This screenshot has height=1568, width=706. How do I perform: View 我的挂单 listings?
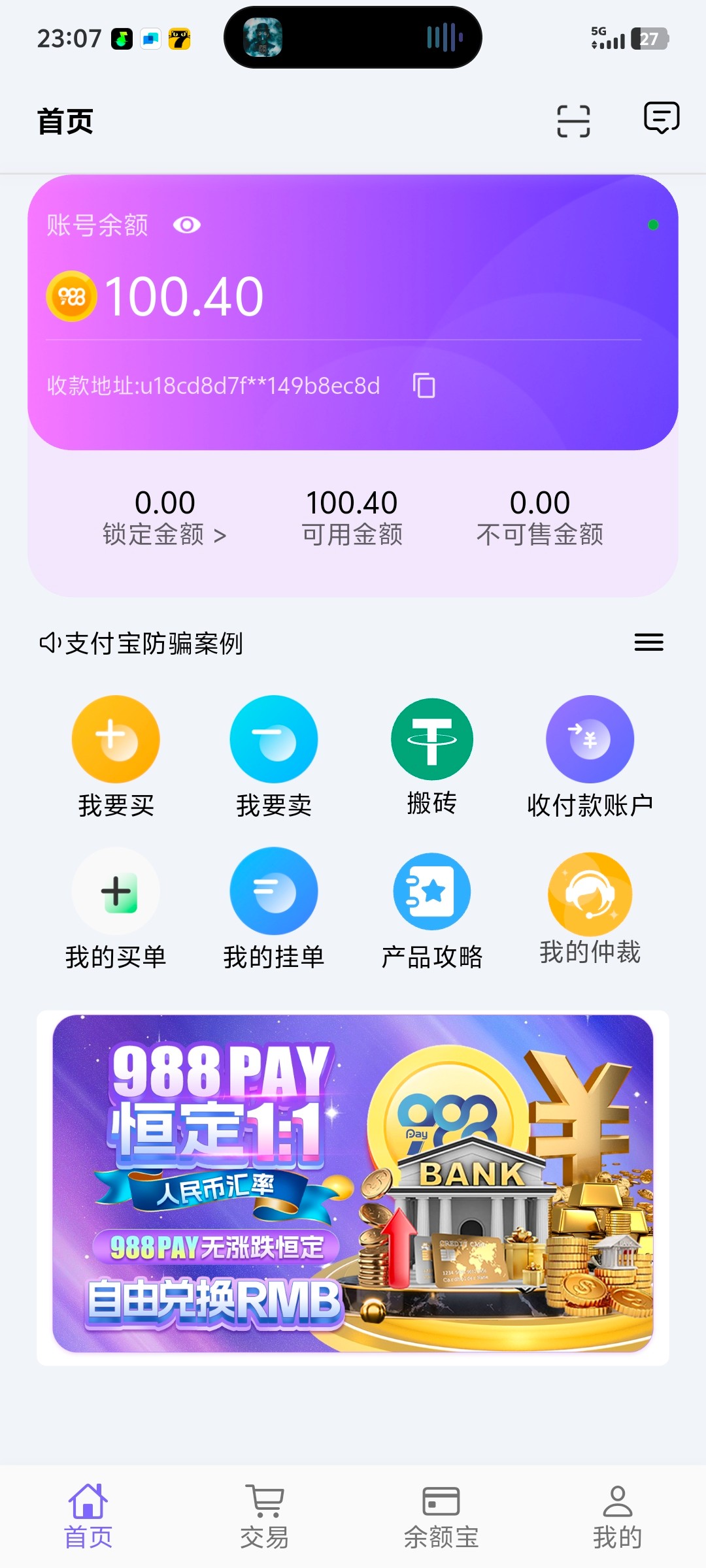click(274, 909)
